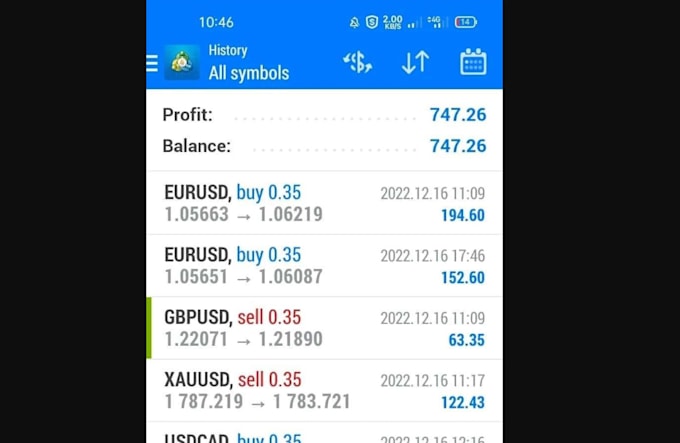The height and width of the screenshot is (443, 680).
Task: Select the GBPUSD sell 0.35 trade
Action: (324, 328)
